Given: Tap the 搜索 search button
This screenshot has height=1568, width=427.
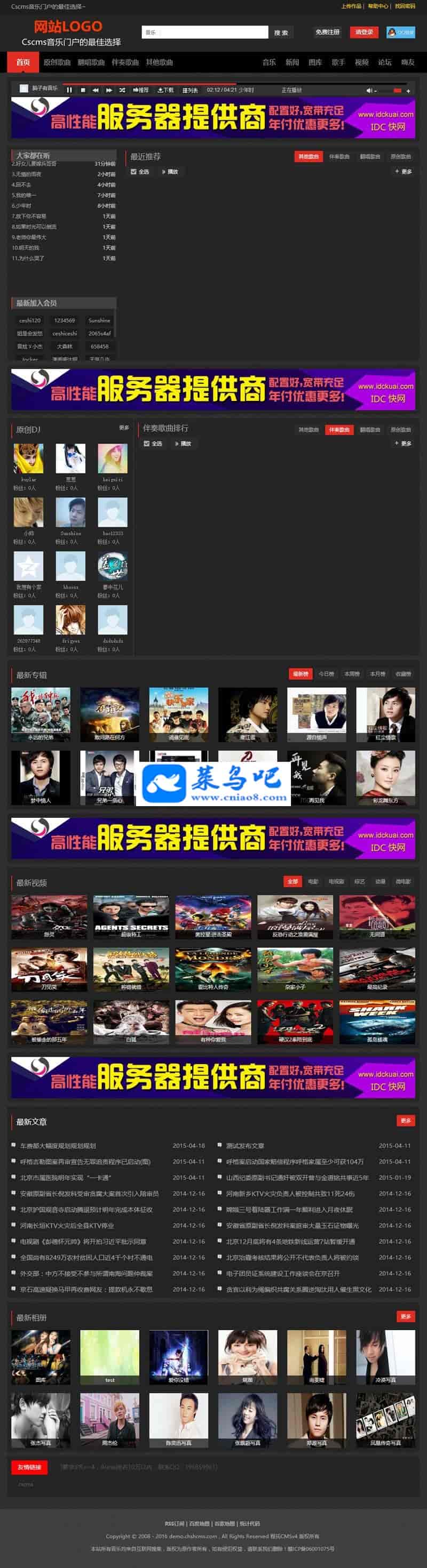Looking at the screenshot, I should coord(281,33).
